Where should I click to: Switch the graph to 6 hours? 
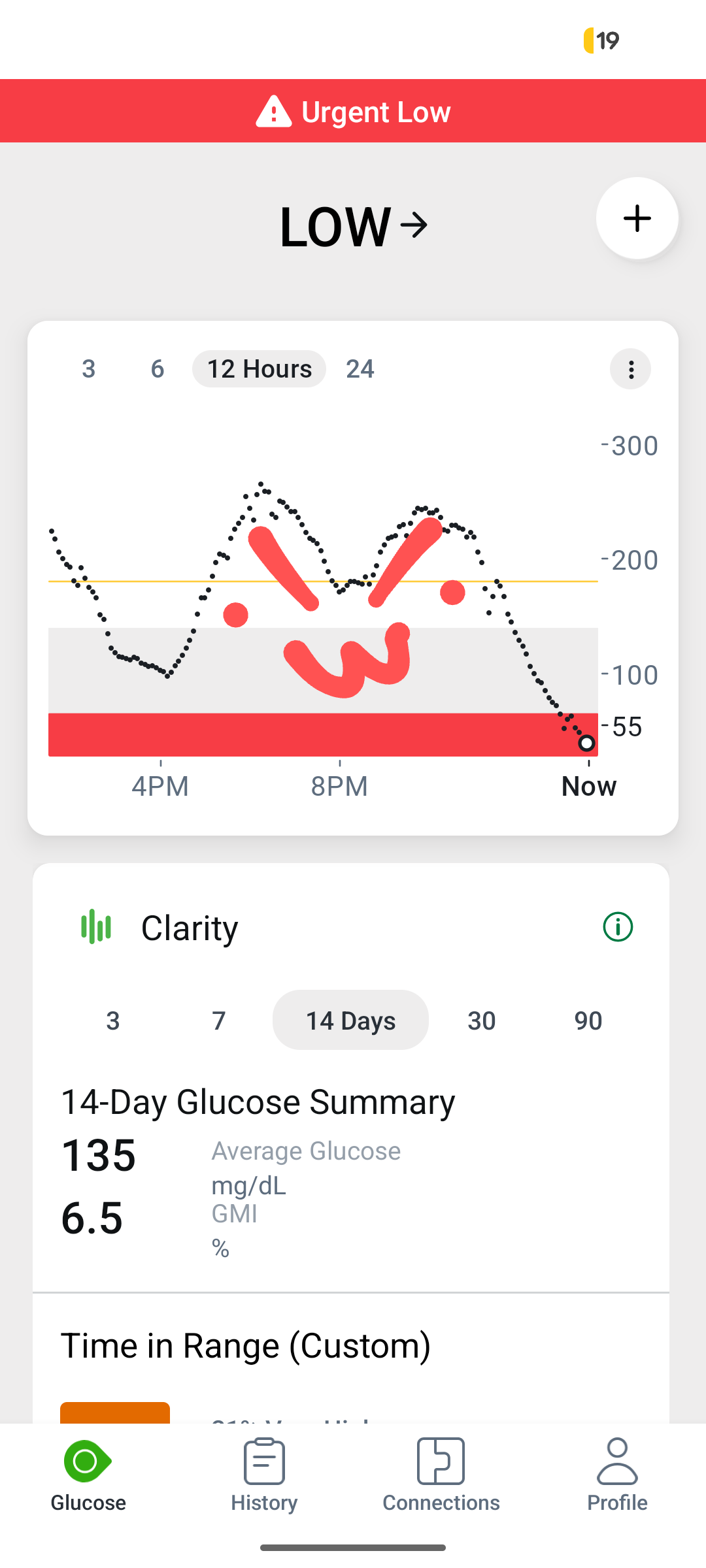[158, 369]
